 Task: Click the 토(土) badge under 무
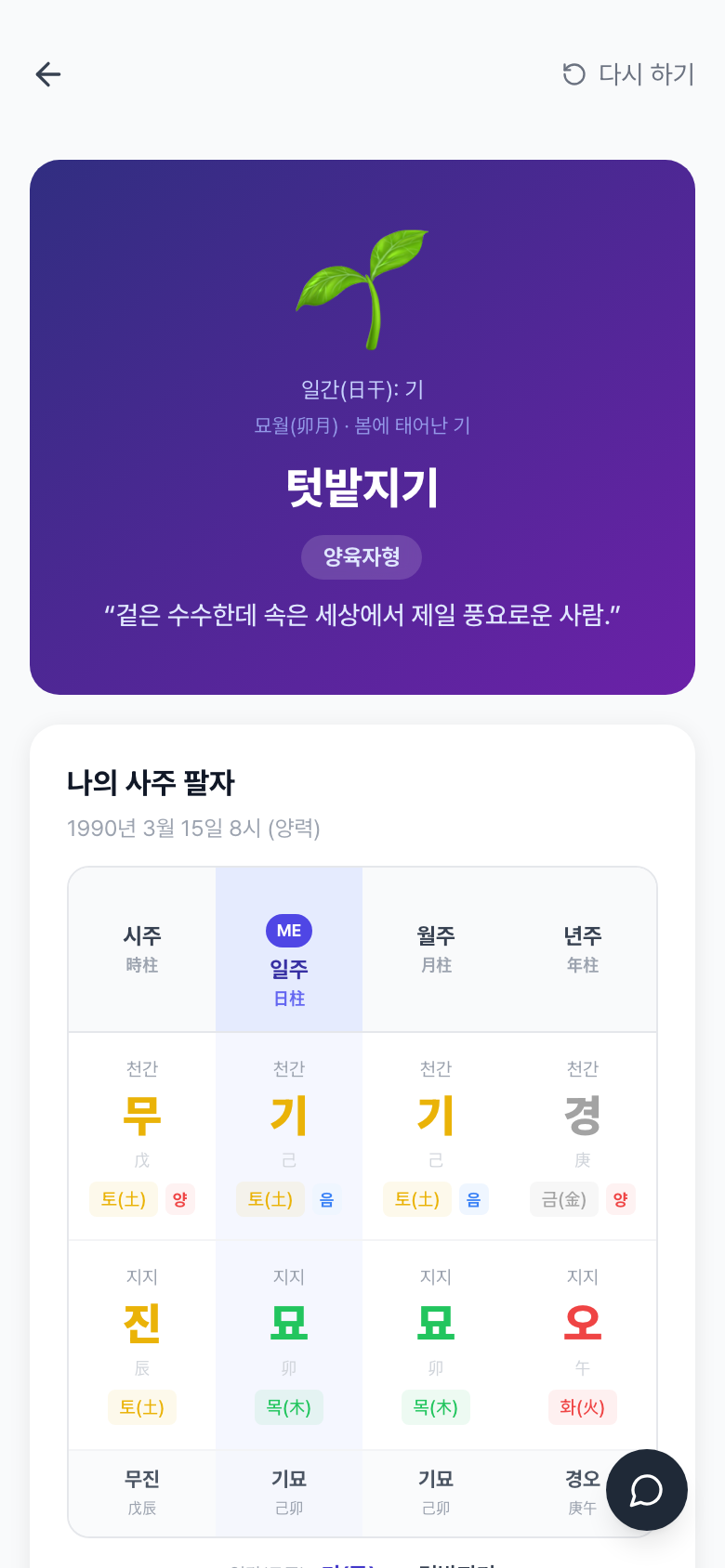[x=124, y=1199]
